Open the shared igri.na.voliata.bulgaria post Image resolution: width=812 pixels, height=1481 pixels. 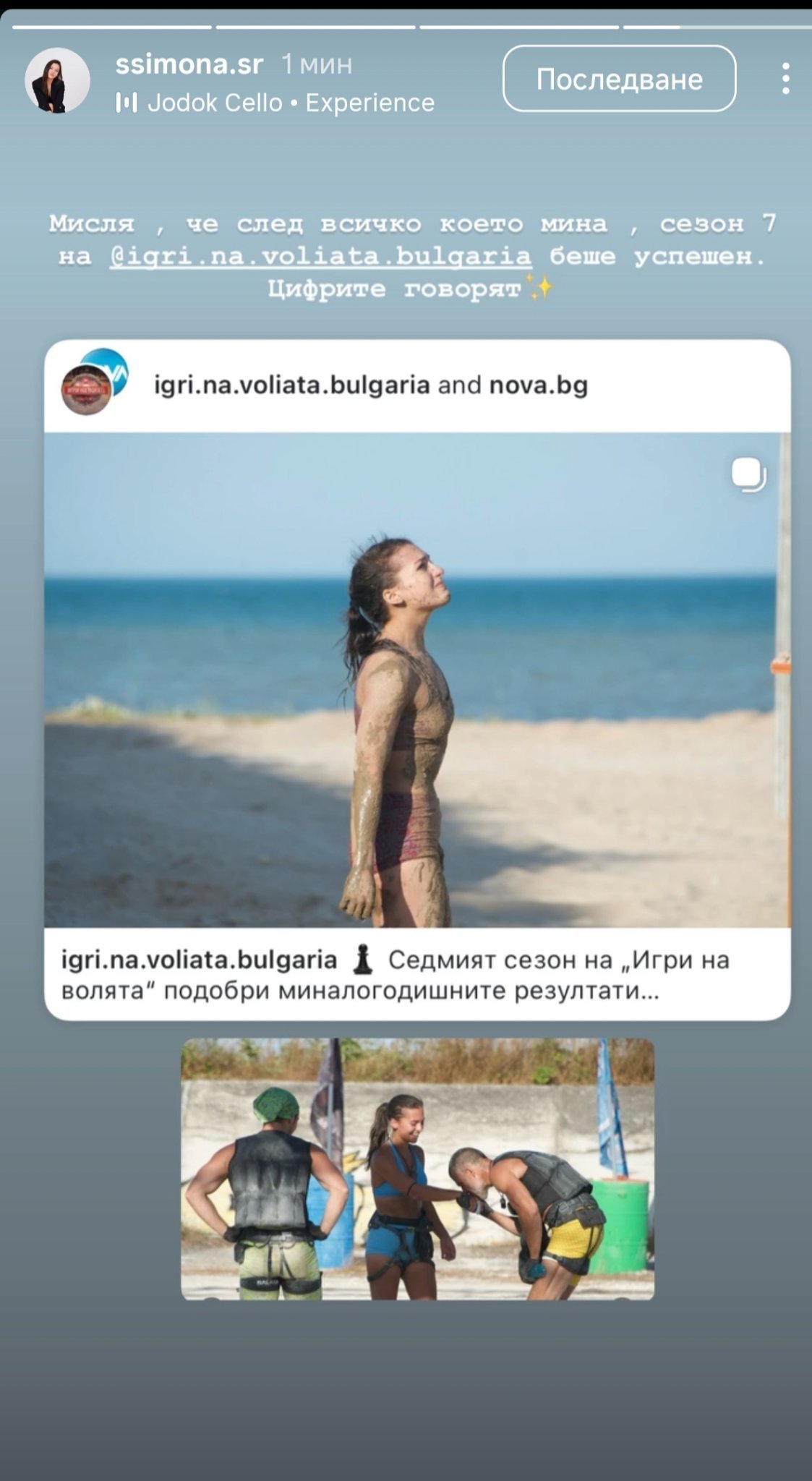417,680
